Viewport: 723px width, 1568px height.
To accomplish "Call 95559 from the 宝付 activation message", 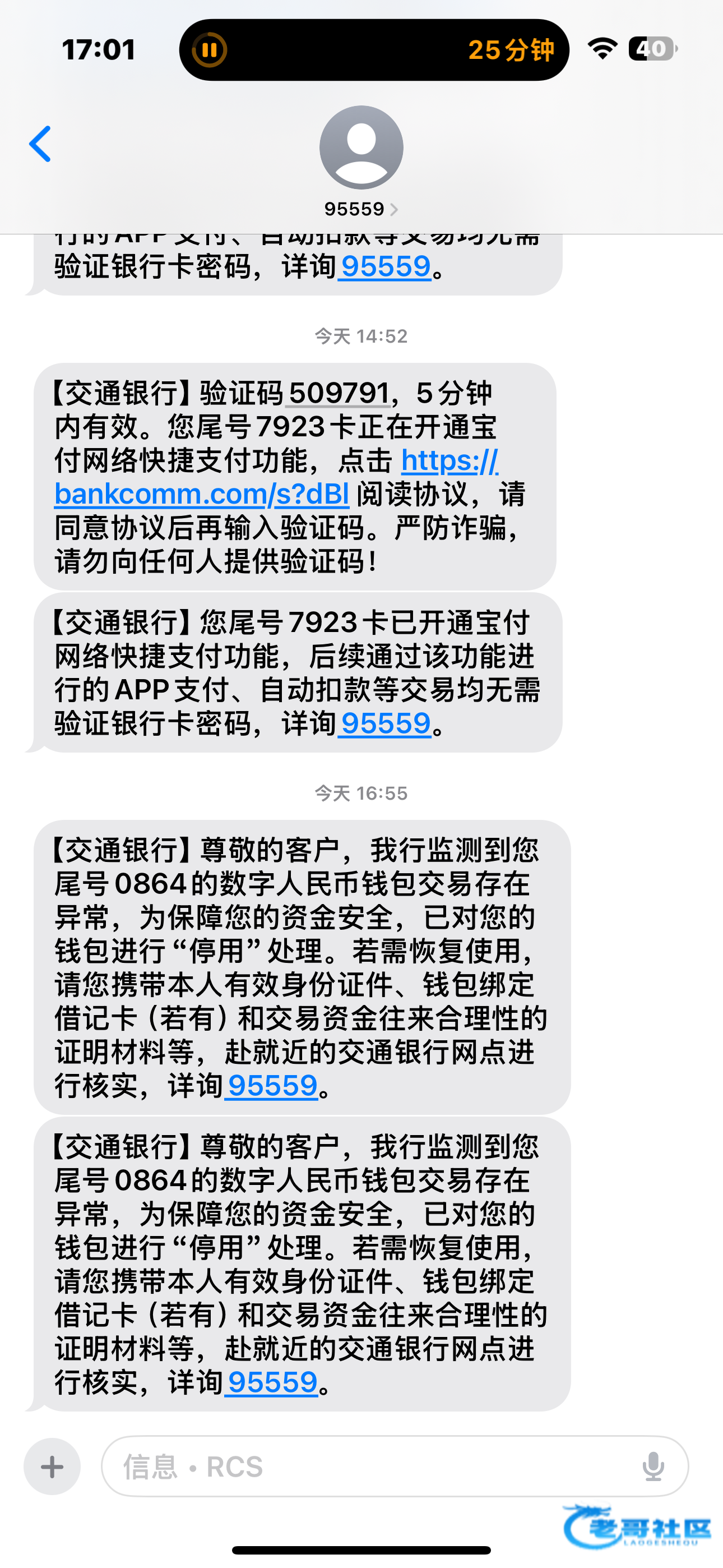I will click(384, 723).
